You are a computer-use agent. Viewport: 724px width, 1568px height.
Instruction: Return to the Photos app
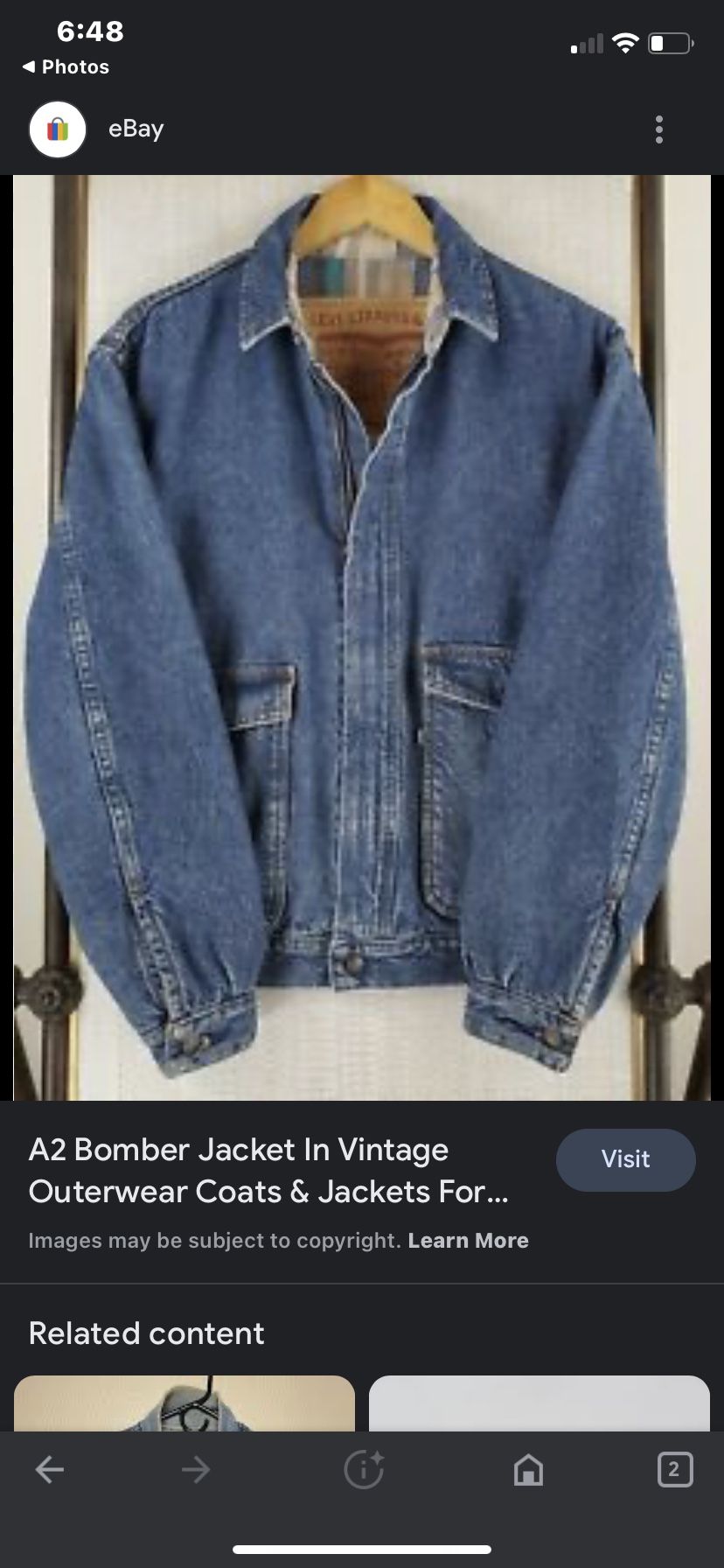point(66,67)
